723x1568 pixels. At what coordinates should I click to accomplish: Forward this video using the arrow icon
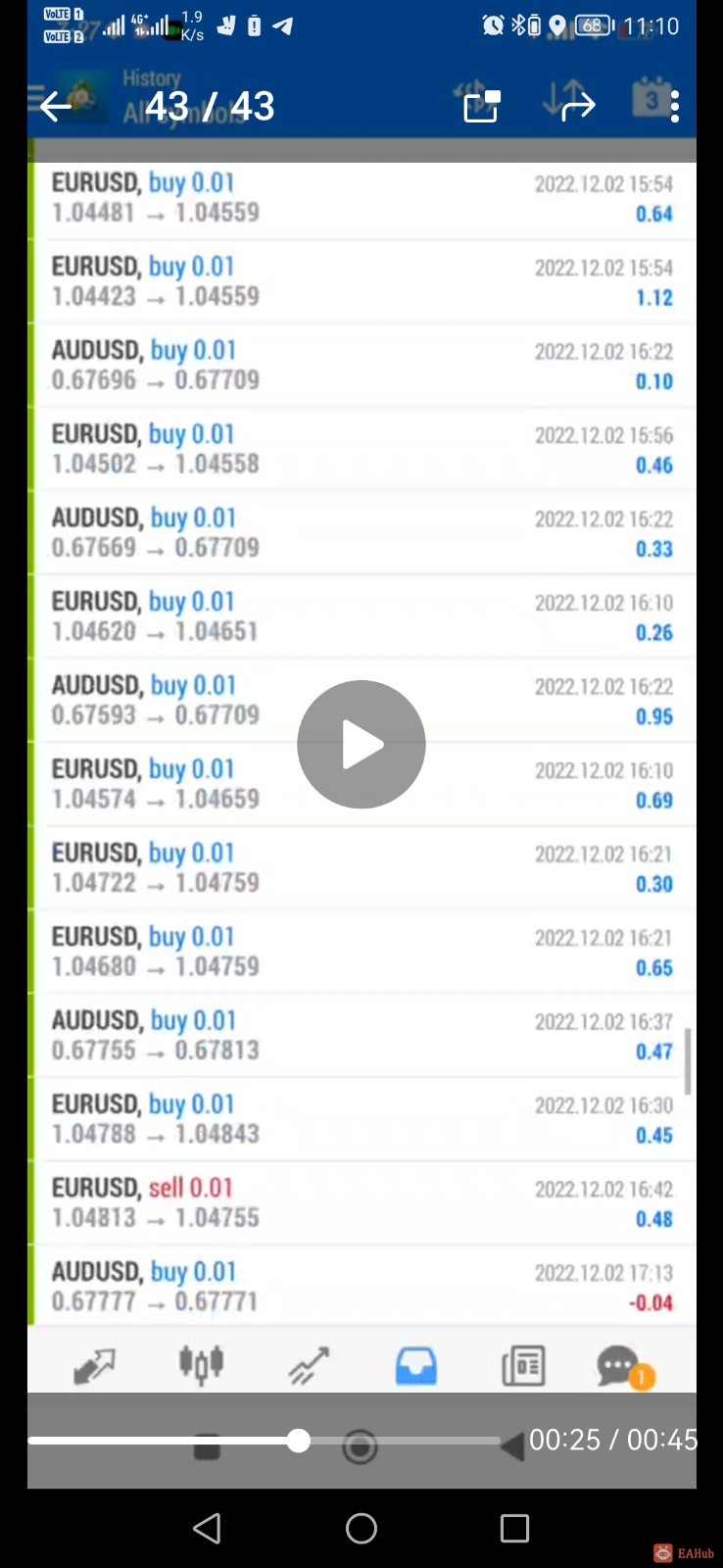click(x=578, y=106)
